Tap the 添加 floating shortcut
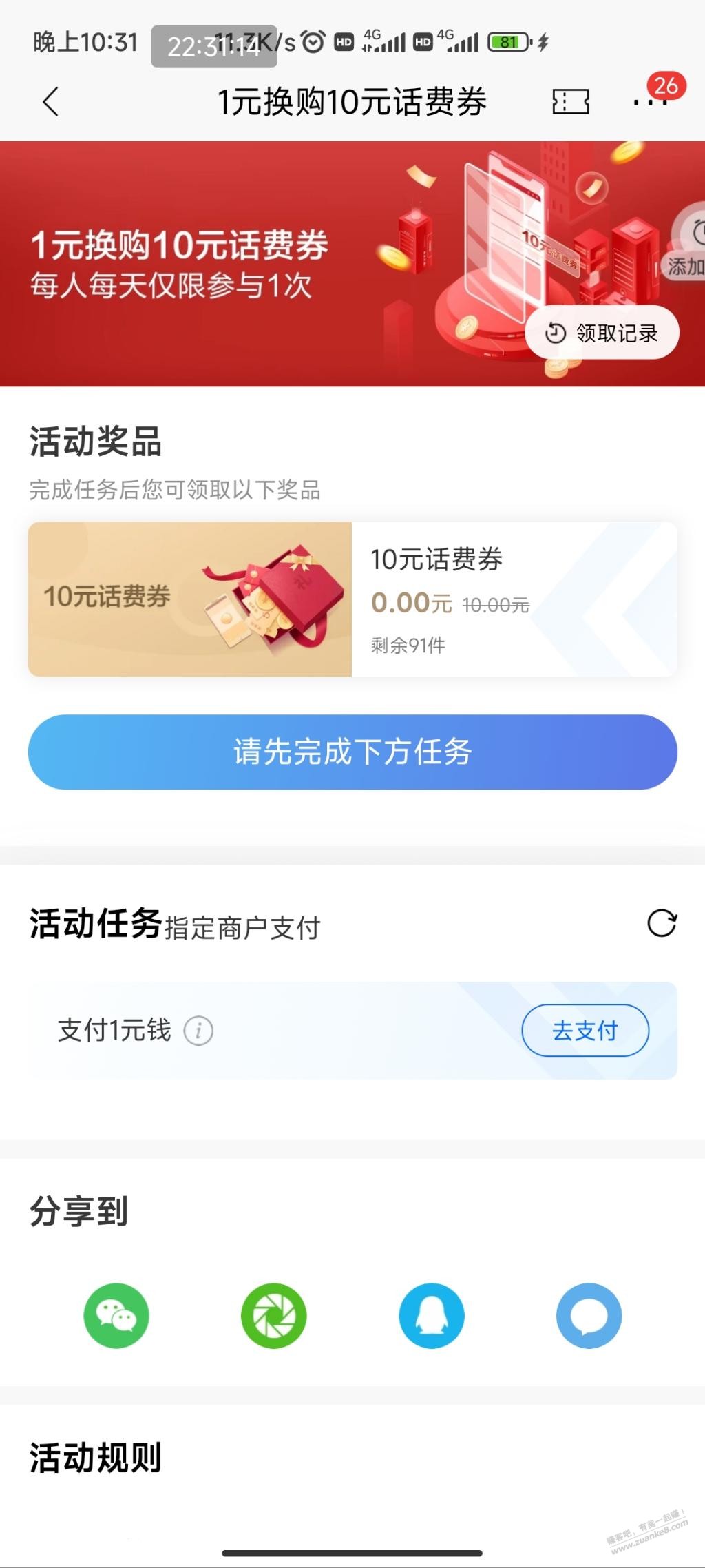 tap(687, 249)
